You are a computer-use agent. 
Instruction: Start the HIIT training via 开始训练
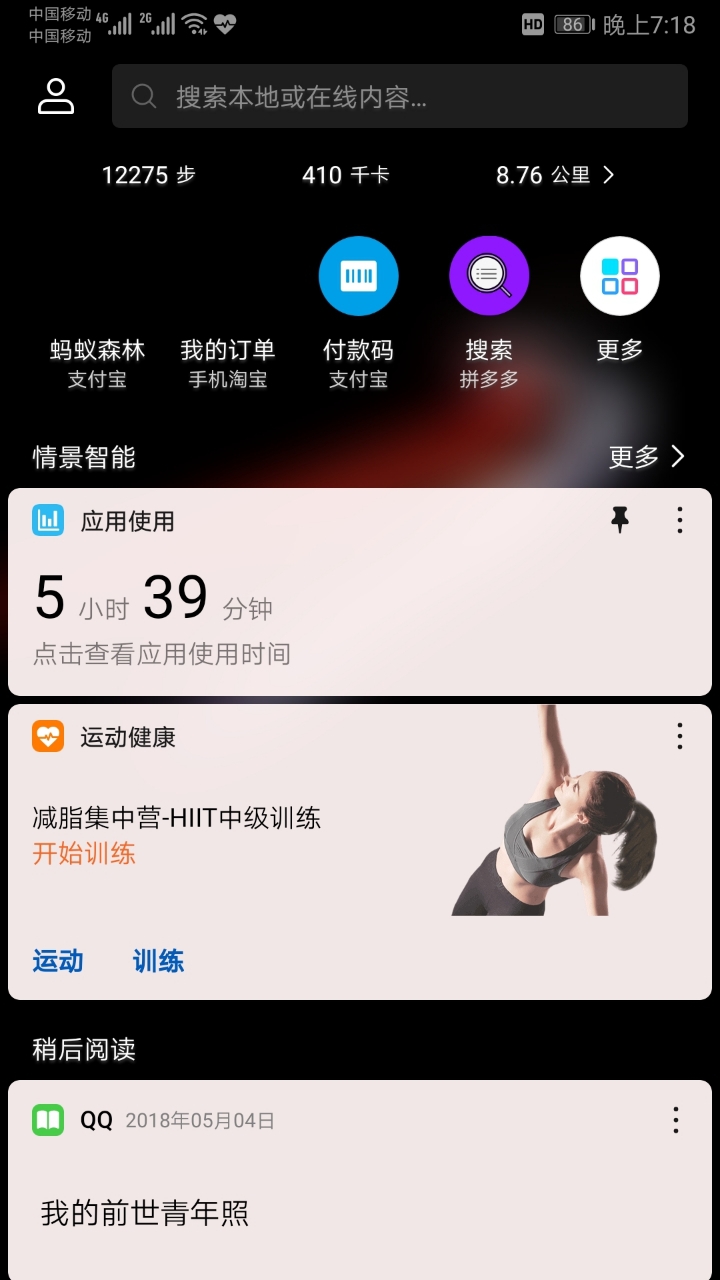(84, 853)
